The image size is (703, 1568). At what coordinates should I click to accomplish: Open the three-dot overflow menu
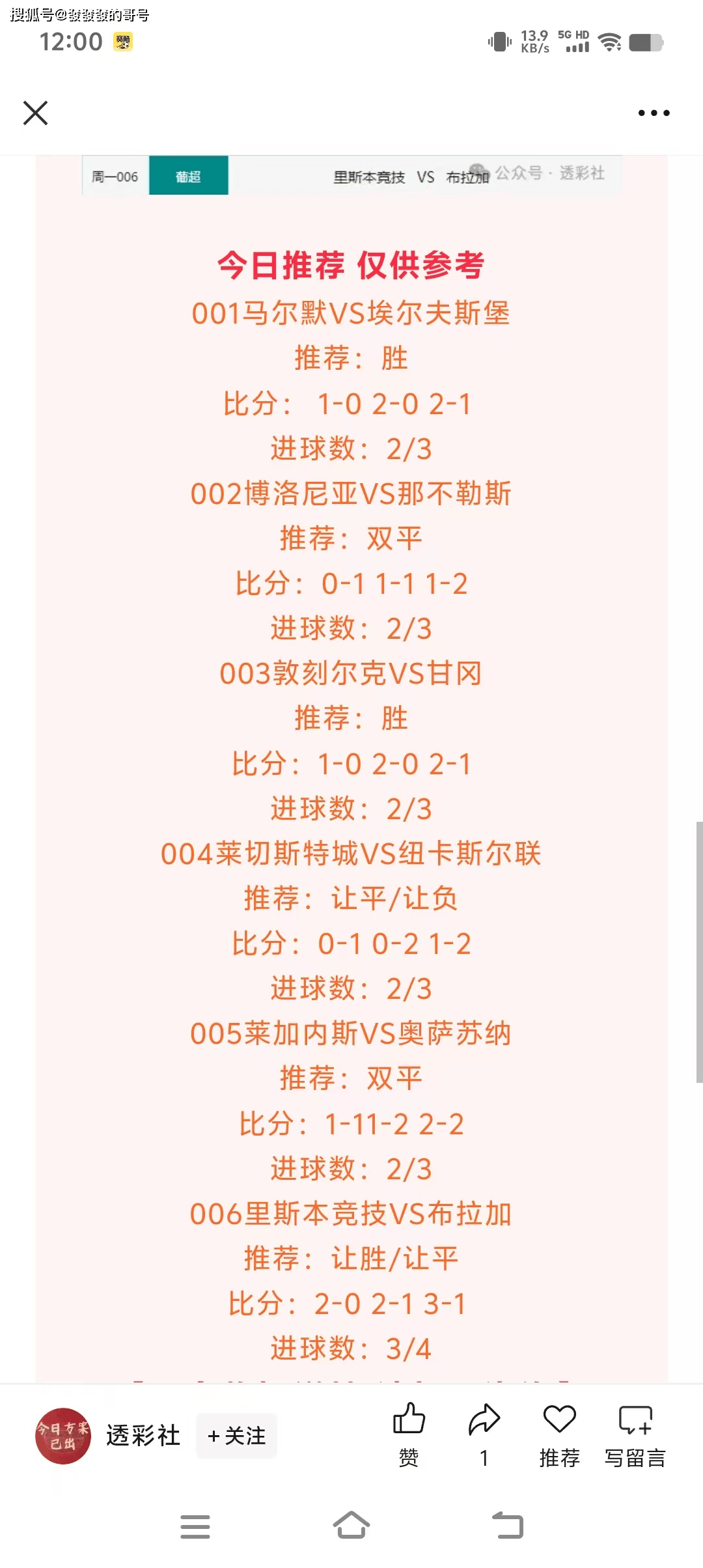pos(654,113)
